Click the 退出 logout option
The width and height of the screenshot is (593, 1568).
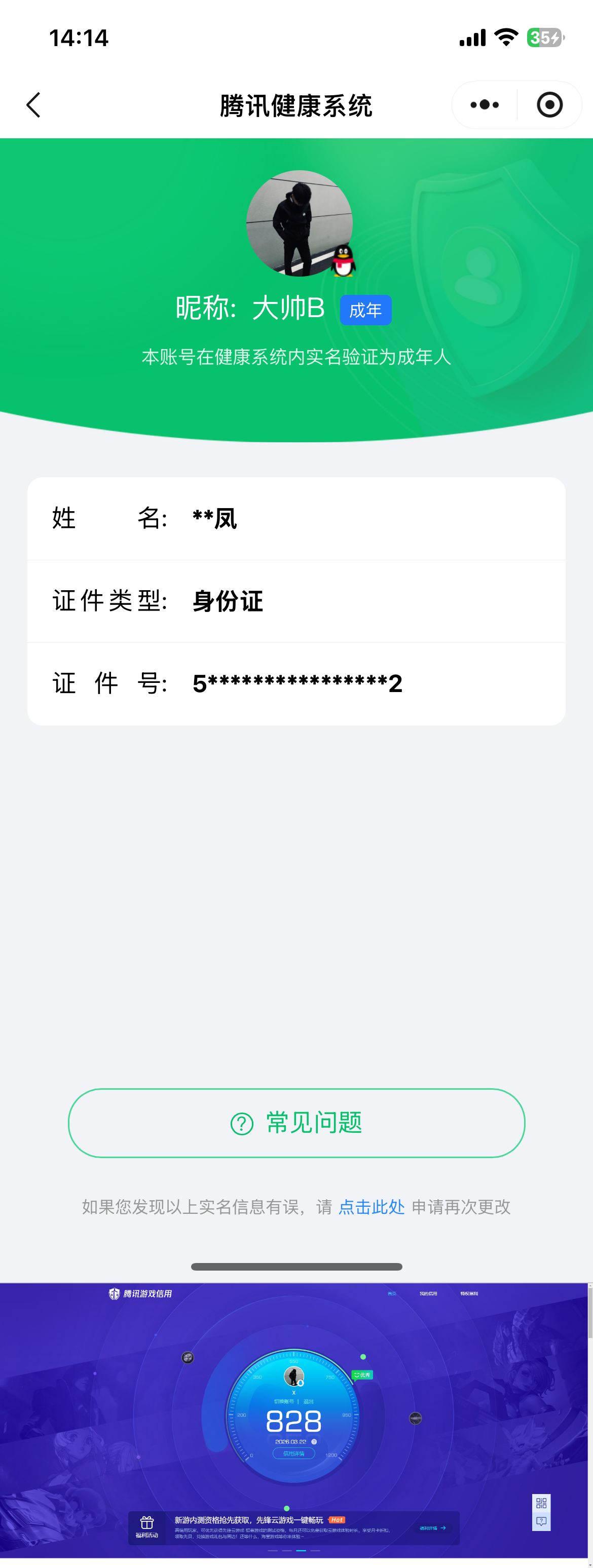309,1401
